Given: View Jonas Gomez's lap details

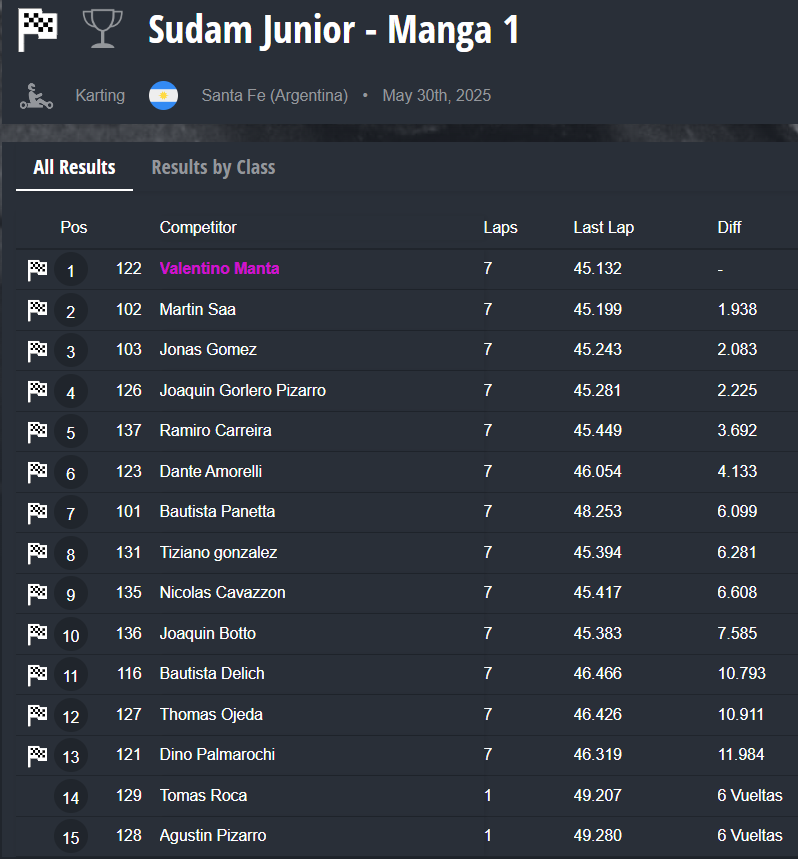Looking at the screenshot, I should pyautogui.click(x=208, y=350).
